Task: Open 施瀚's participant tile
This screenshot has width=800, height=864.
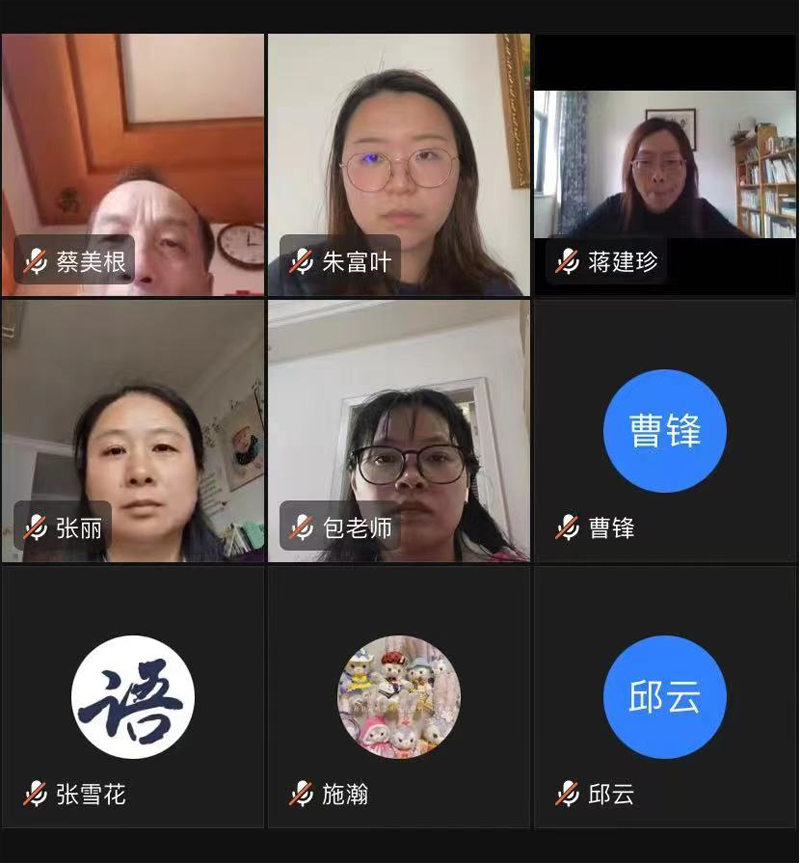Action: [x=399, y=697]
